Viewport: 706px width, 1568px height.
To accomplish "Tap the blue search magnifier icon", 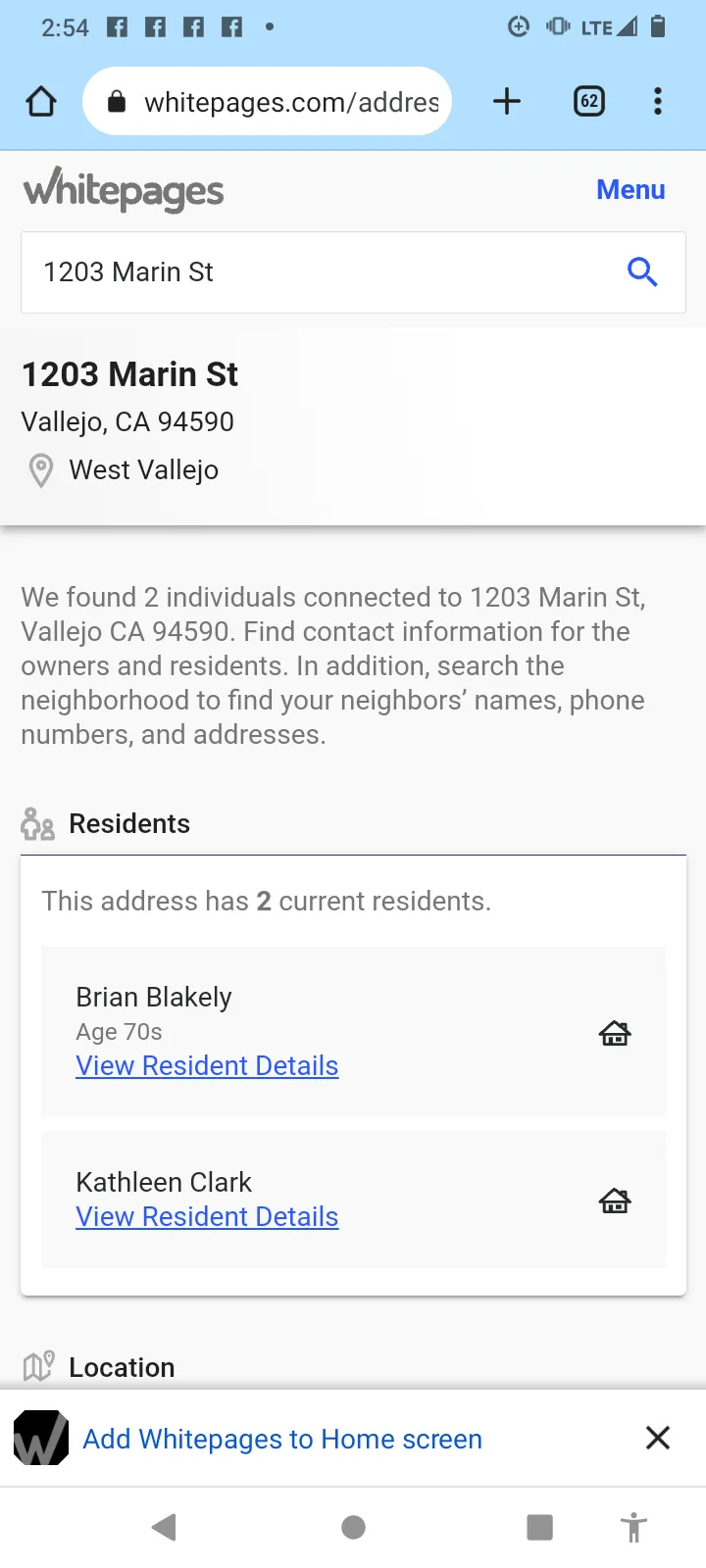I will click(x=642, y=271).
